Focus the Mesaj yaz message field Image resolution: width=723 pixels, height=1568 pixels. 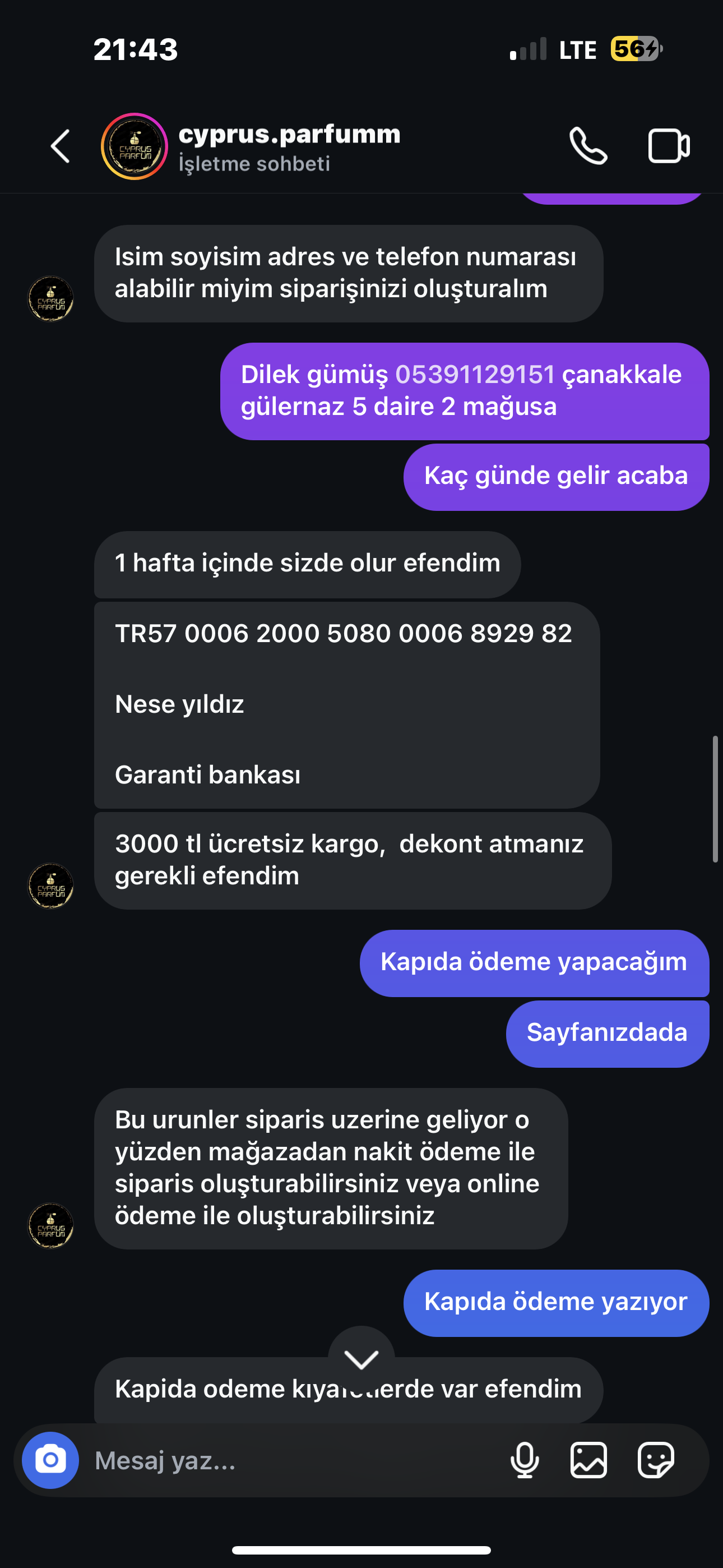292,1460
